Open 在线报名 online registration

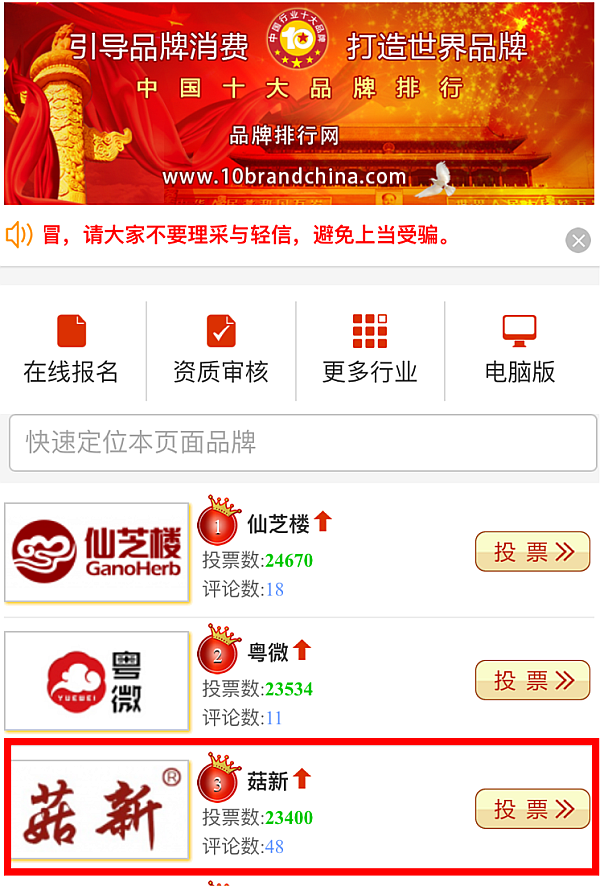(71, 349)
